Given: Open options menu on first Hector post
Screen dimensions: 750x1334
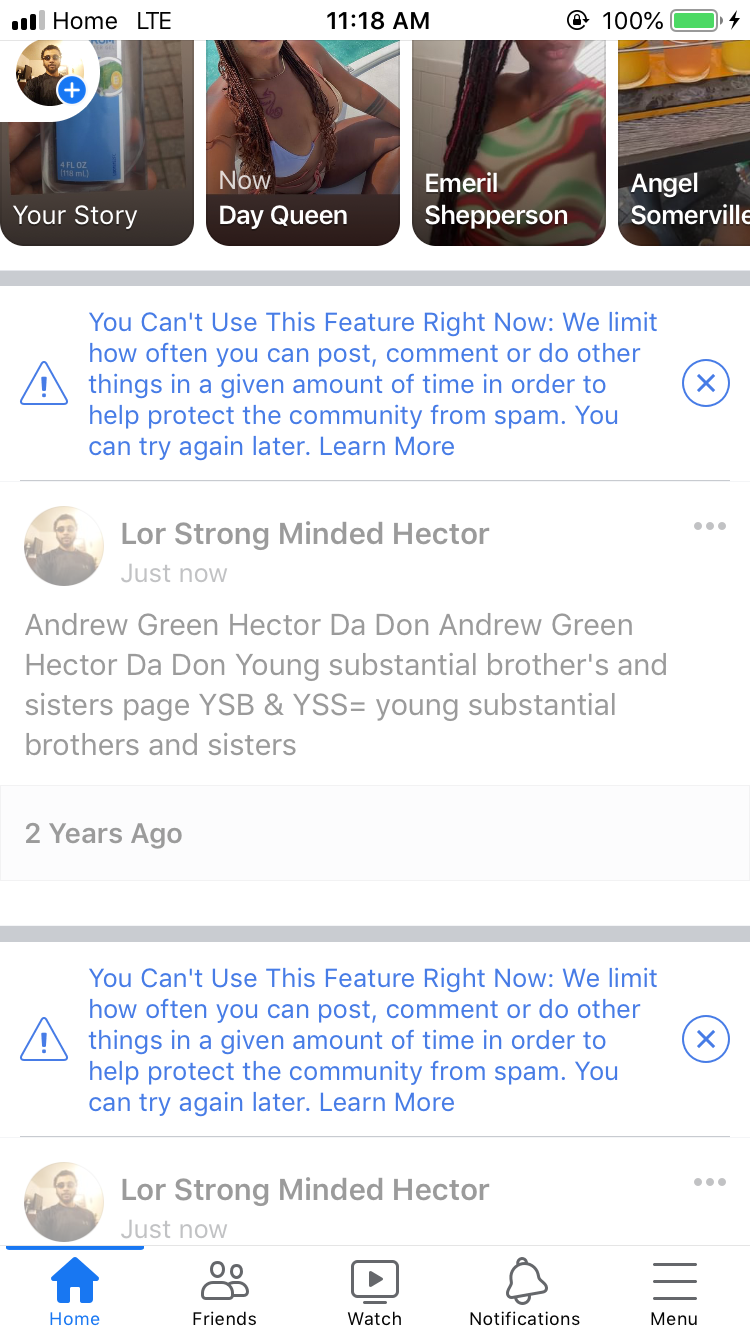Looking at the screenshot, I should click(x=709, y=527).
